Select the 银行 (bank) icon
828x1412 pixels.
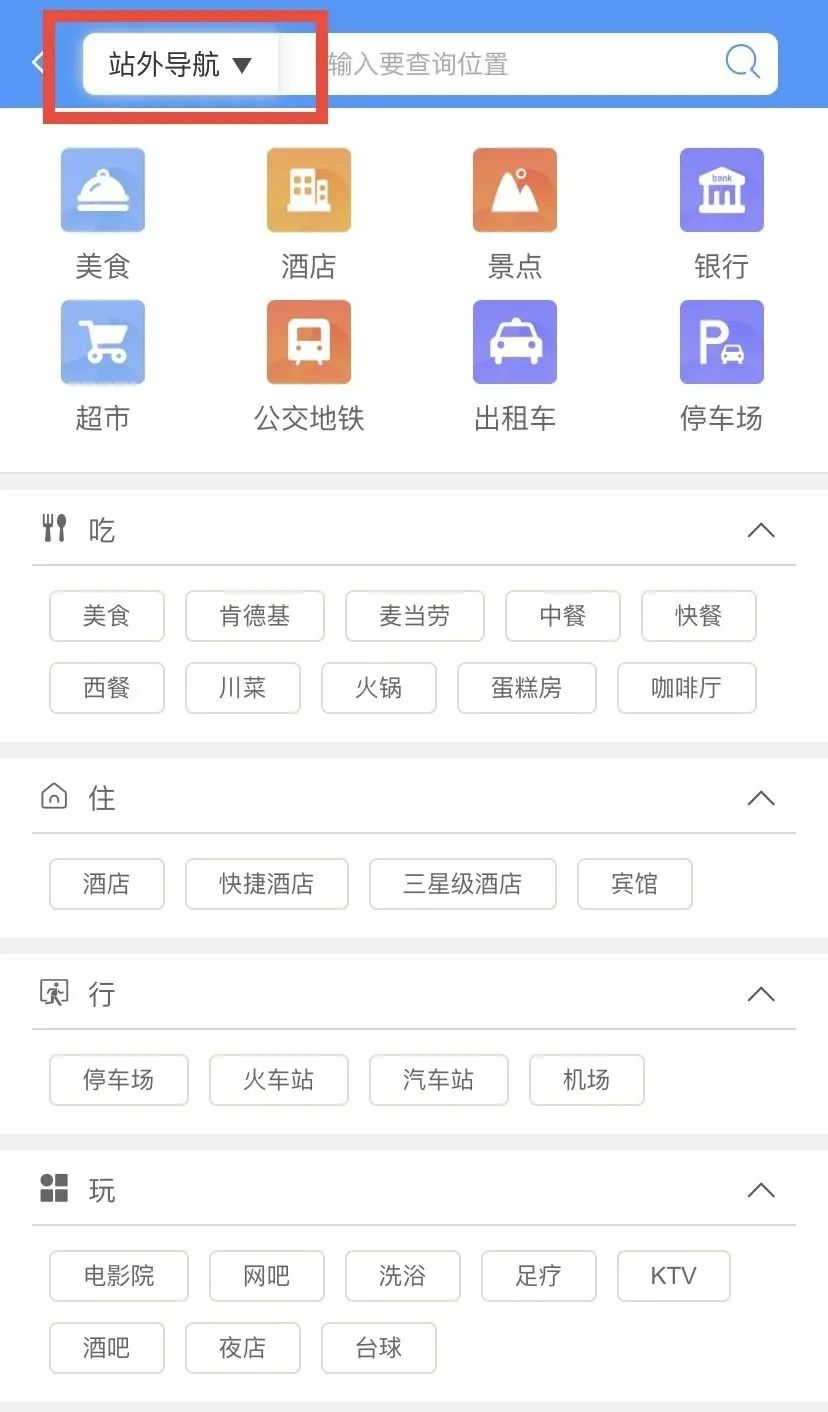pos(721,190)
